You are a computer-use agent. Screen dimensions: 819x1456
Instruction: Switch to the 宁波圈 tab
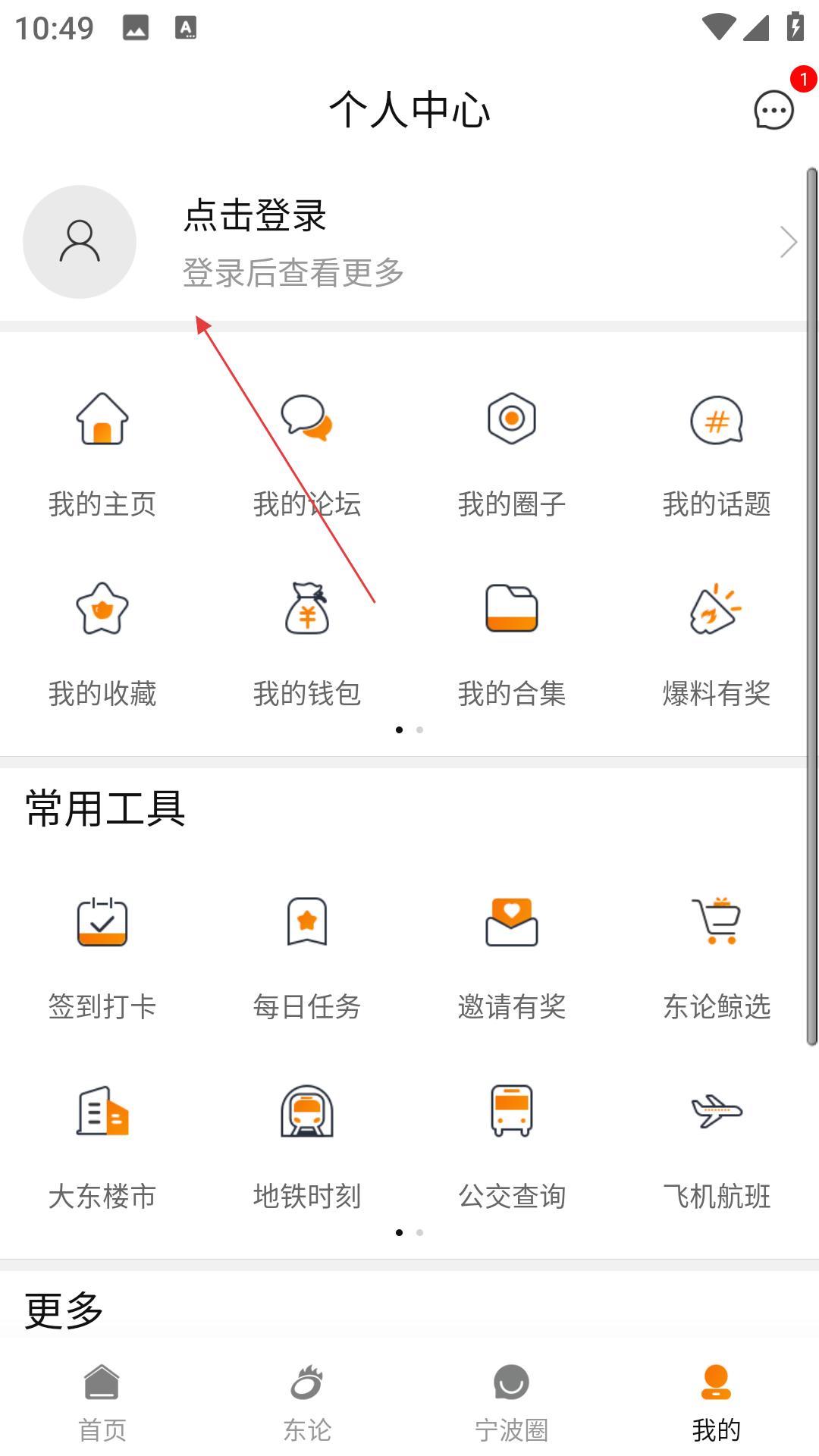(x=512, y=1403)
